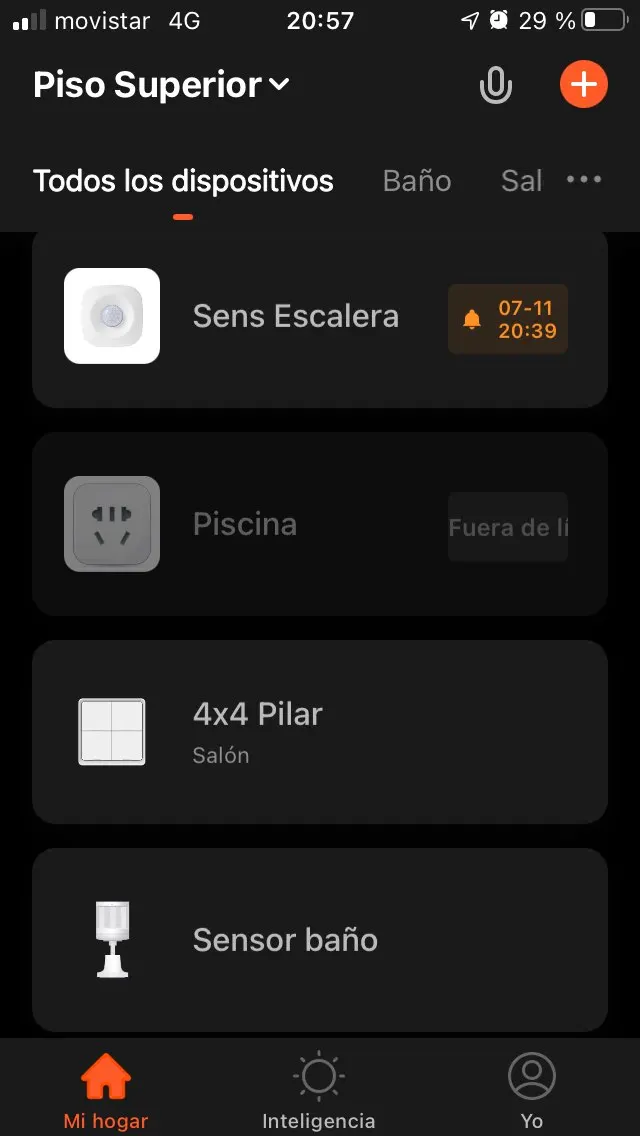This screenshot has width=640, height=1136.
Task: Switch to the Inteligencia tab
Action: point(318,1090)
